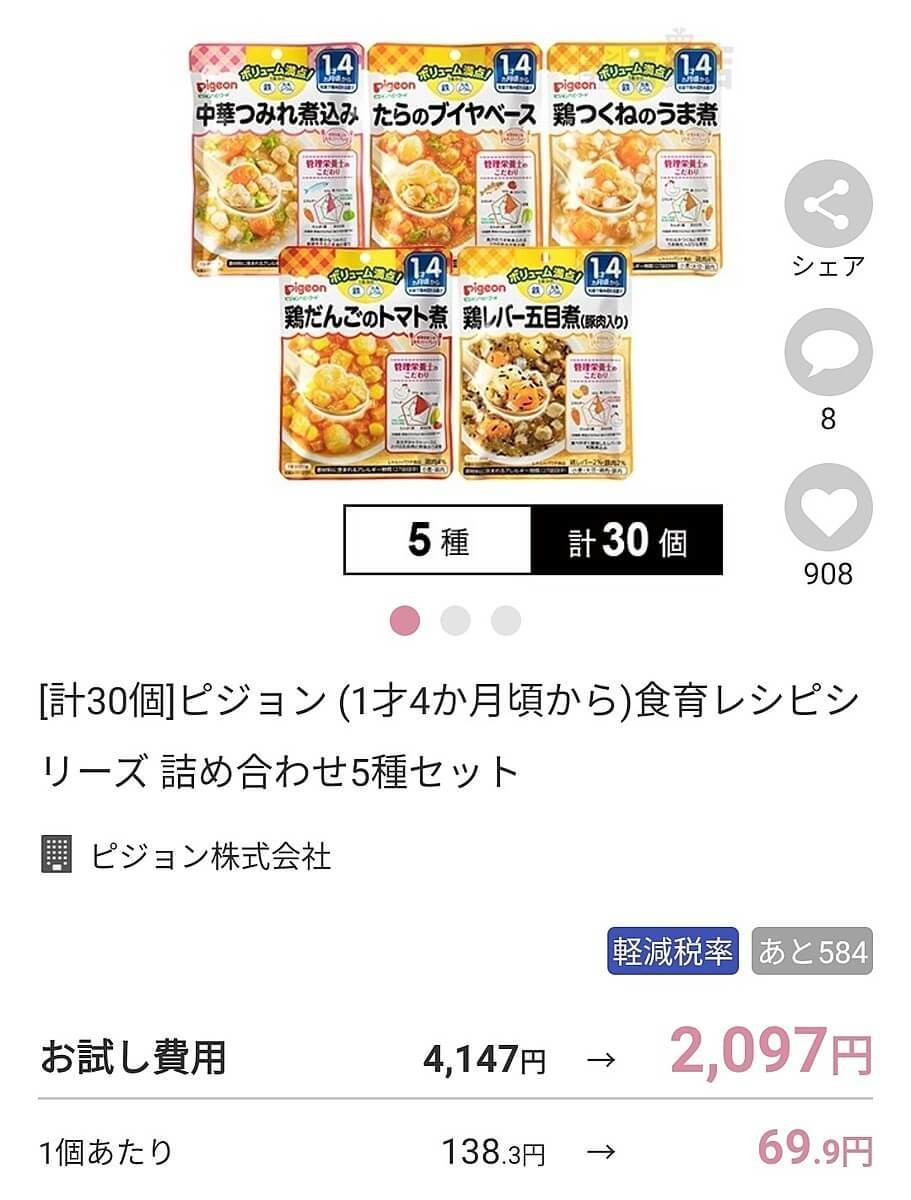The image size is (911, 1200).
Task: Open the ピジョン株式会社 company page
Action: (210, 856)
